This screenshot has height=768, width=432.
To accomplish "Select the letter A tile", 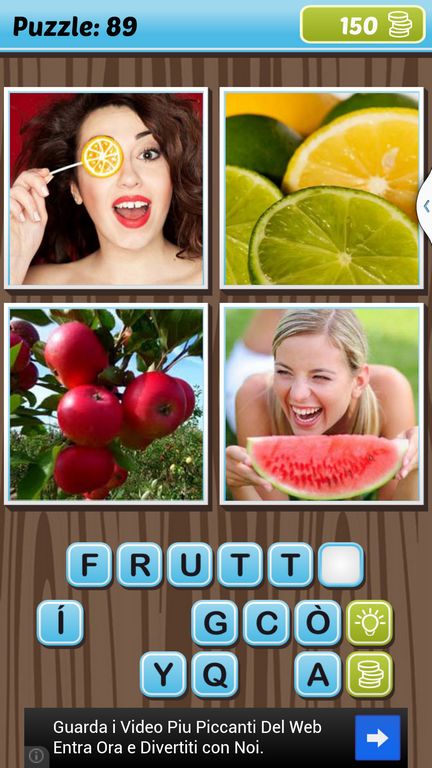I will pyautogui.click(x=318, y=674).
